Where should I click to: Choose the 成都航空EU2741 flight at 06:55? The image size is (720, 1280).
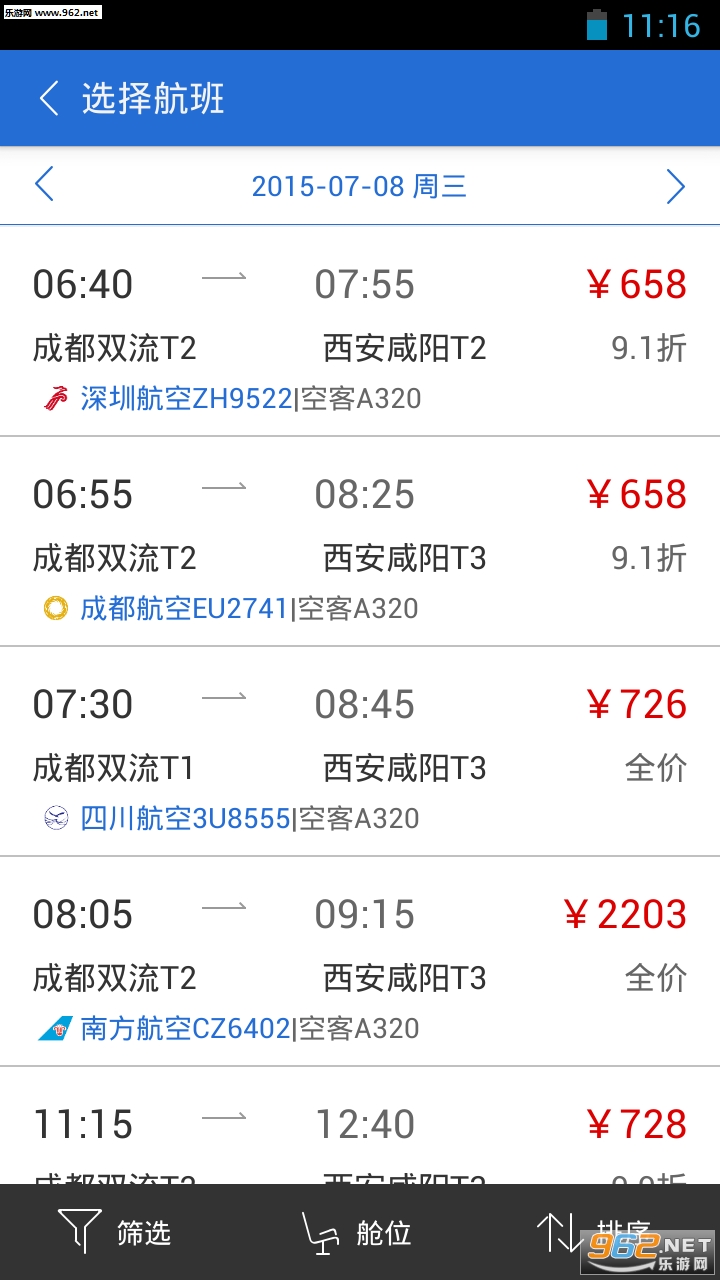[x=360, y=542]
